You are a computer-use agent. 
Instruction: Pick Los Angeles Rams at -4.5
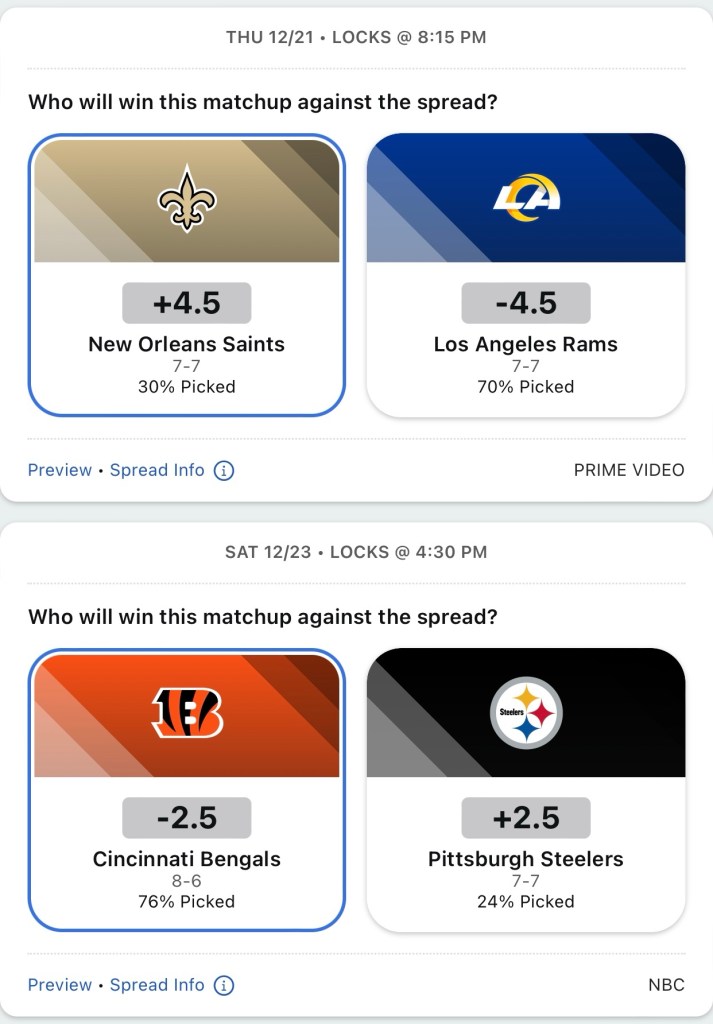coord(525,275)
